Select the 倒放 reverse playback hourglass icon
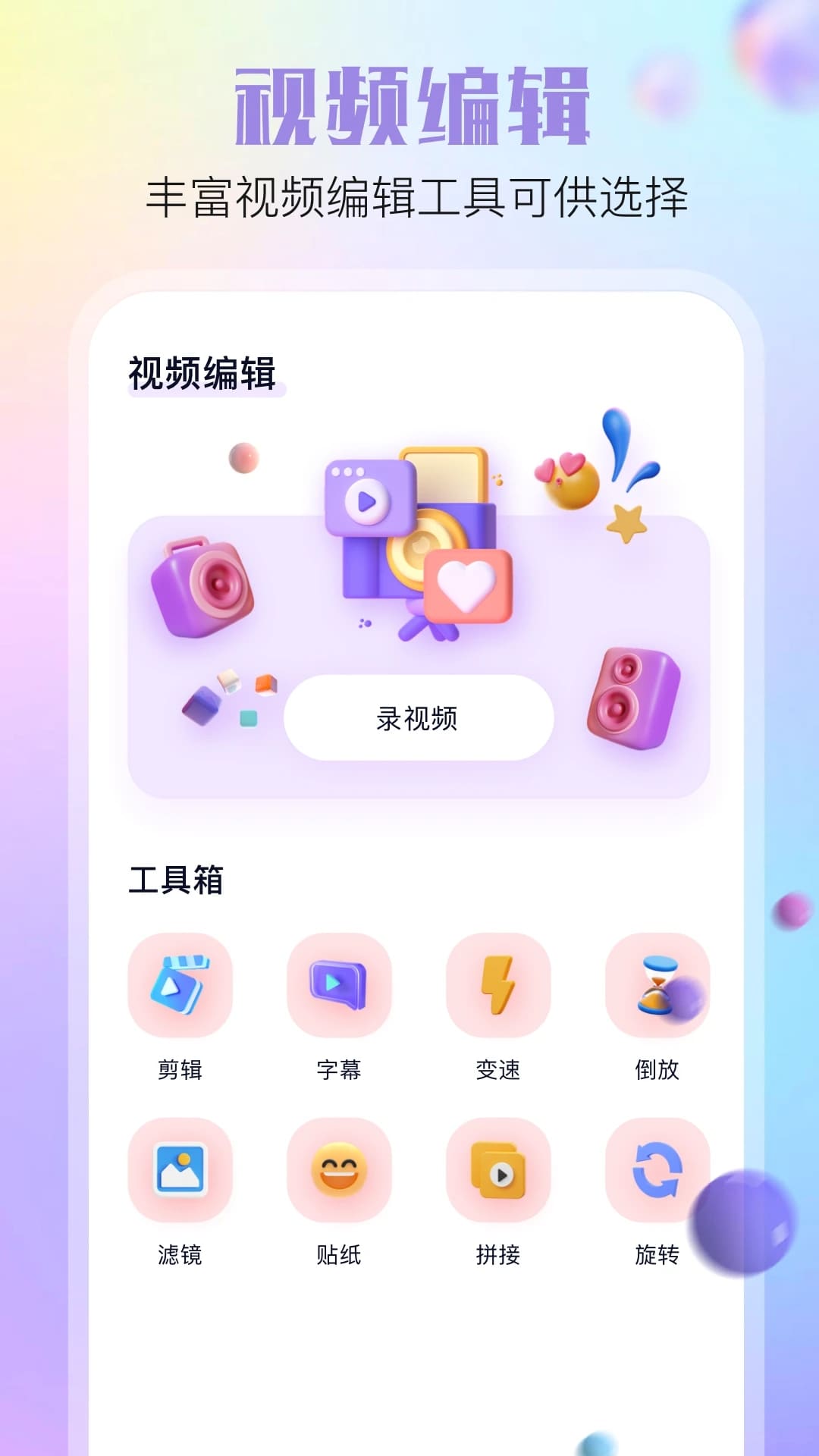This screenshot has height=1456, width=819. click(x=657, y=986)
